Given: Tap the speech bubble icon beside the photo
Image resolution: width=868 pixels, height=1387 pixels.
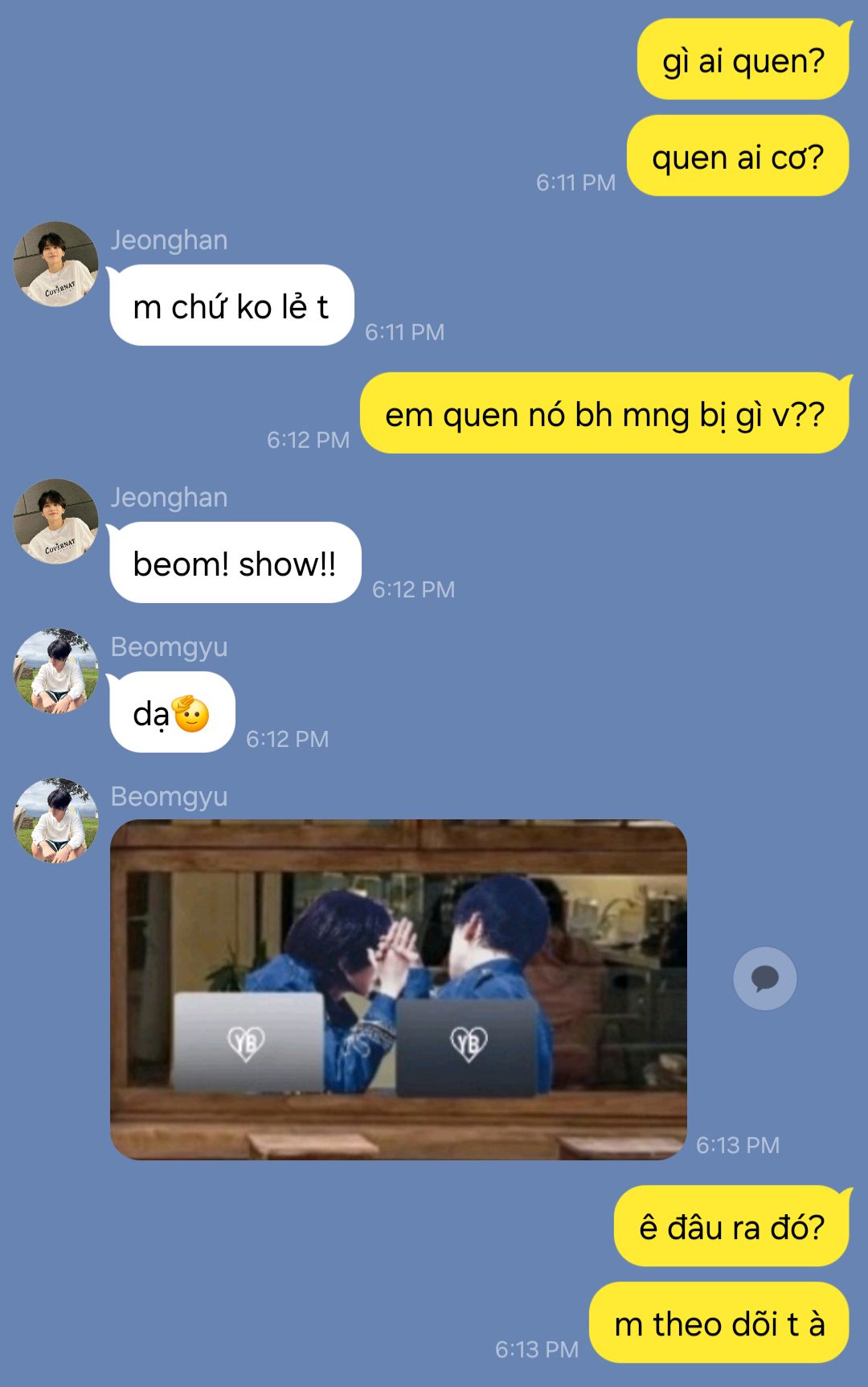Looking at the screenshot, I should (x=764, y=979).
